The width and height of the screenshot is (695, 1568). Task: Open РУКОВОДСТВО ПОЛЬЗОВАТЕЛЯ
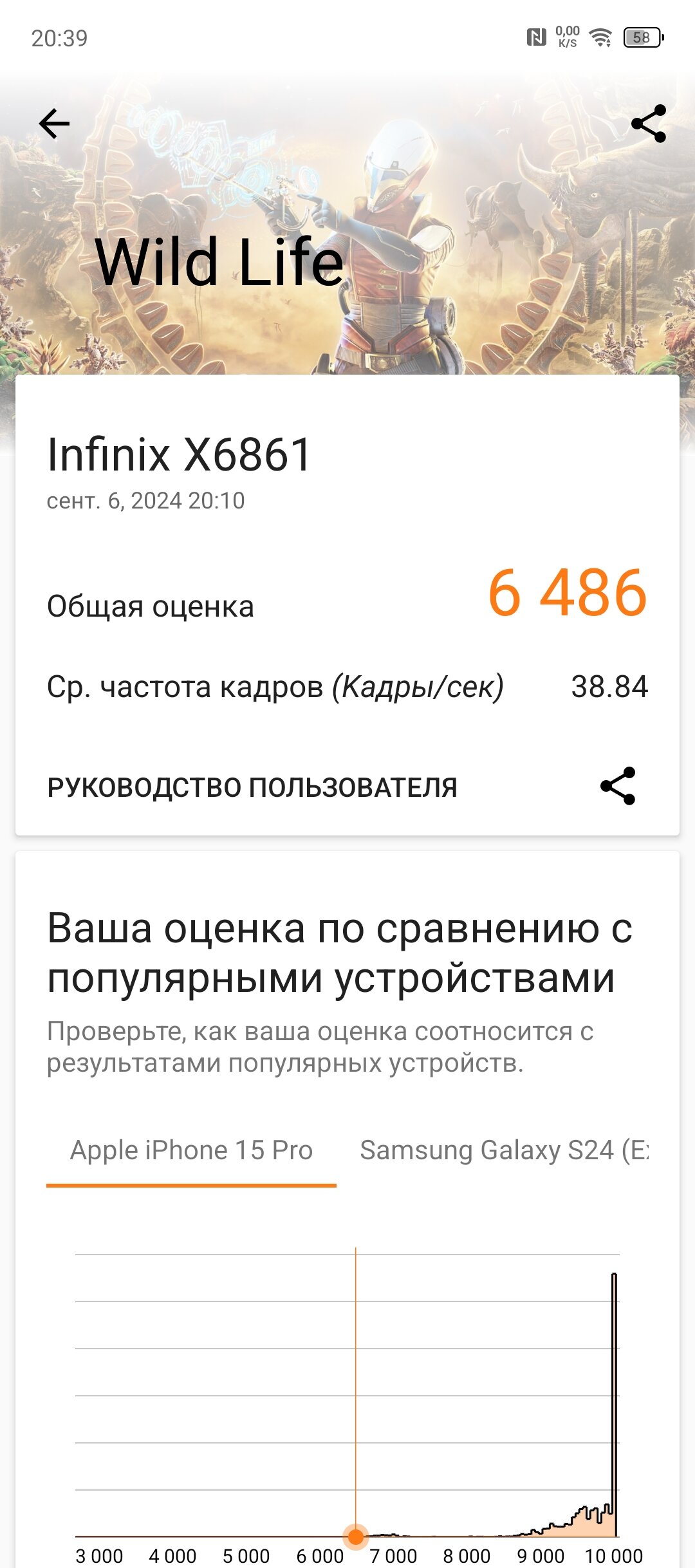(x=252, y=787)
